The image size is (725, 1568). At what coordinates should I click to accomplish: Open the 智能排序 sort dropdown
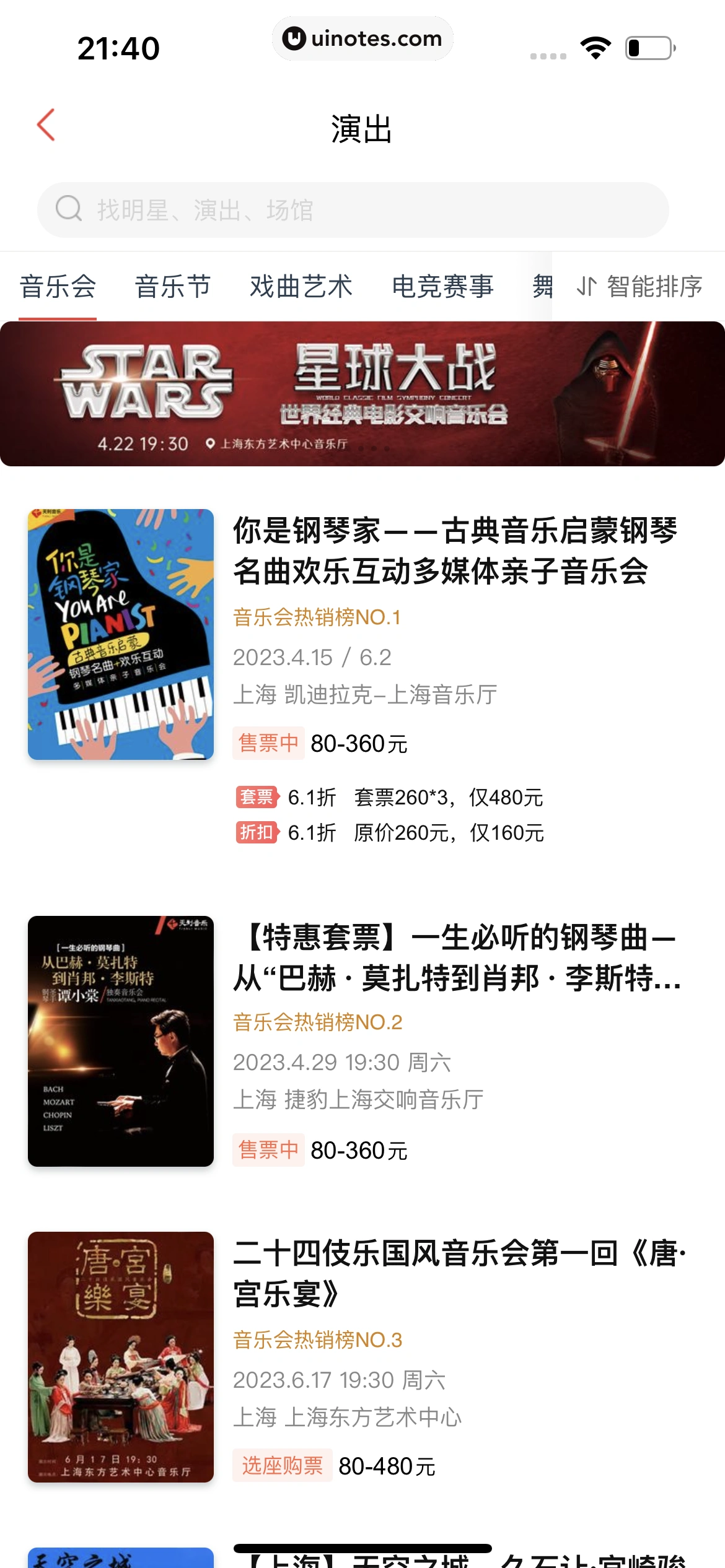coord(639,287)
